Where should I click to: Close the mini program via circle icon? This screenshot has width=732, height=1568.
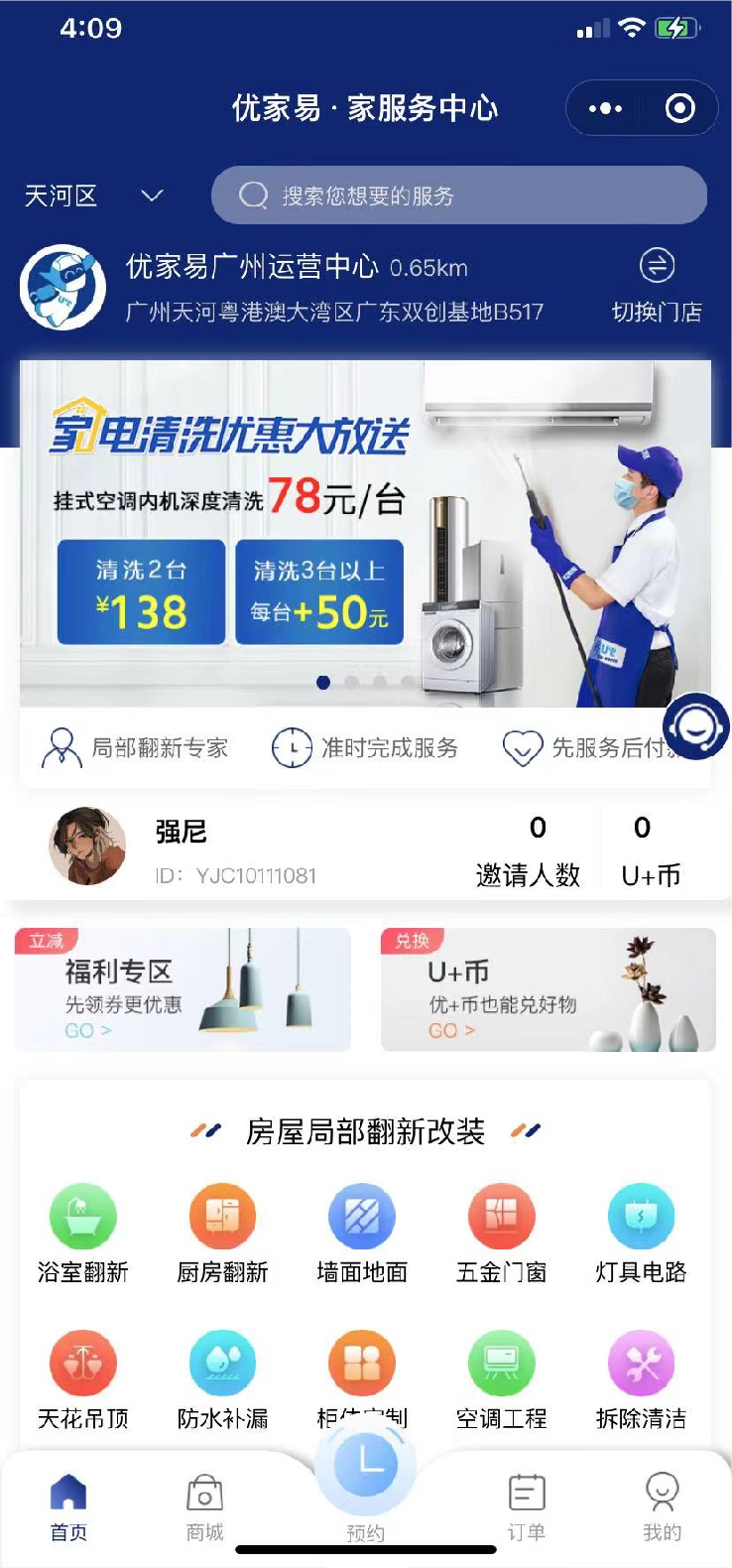point(680,108)
